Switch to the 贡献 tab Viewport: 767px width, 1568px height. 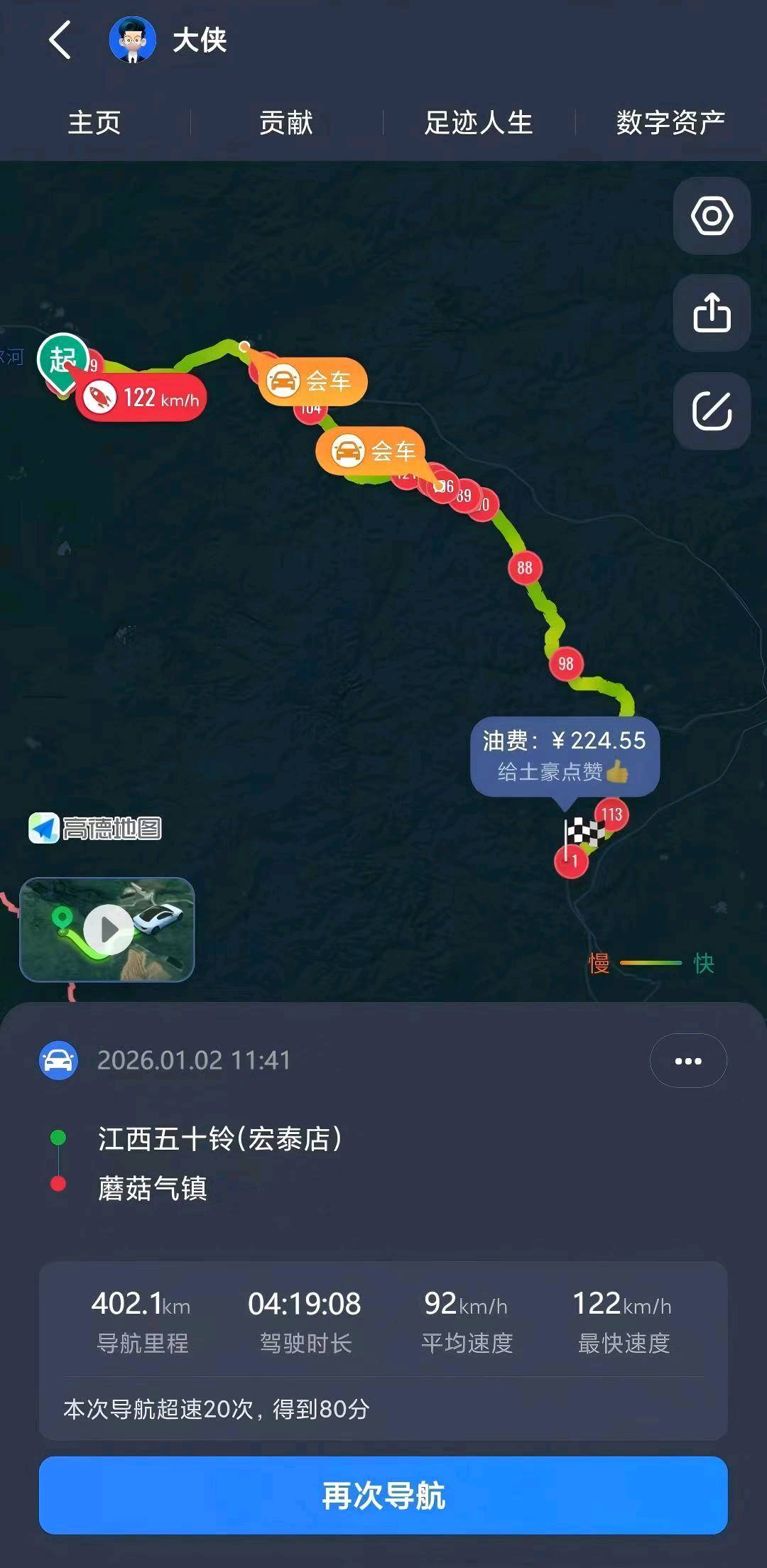[x=286, y=122]
